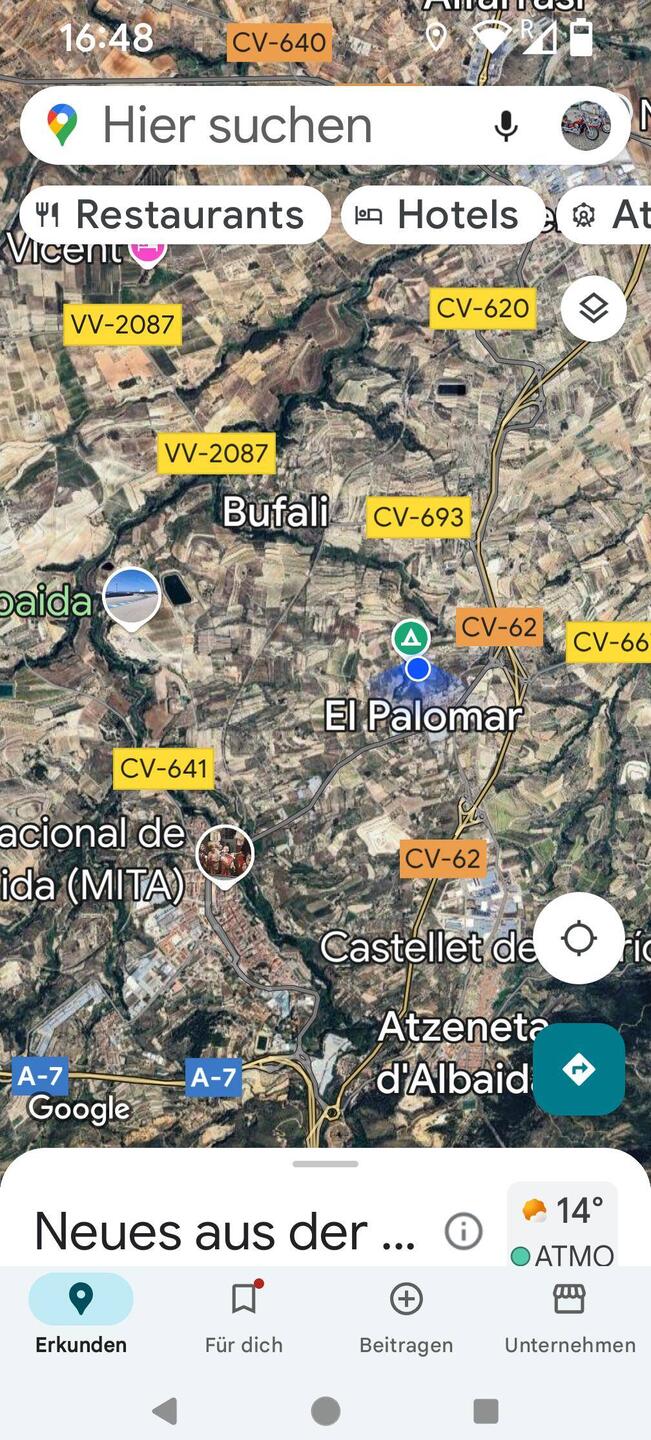
Task: Go back using the system back button
Action: 165,1411
